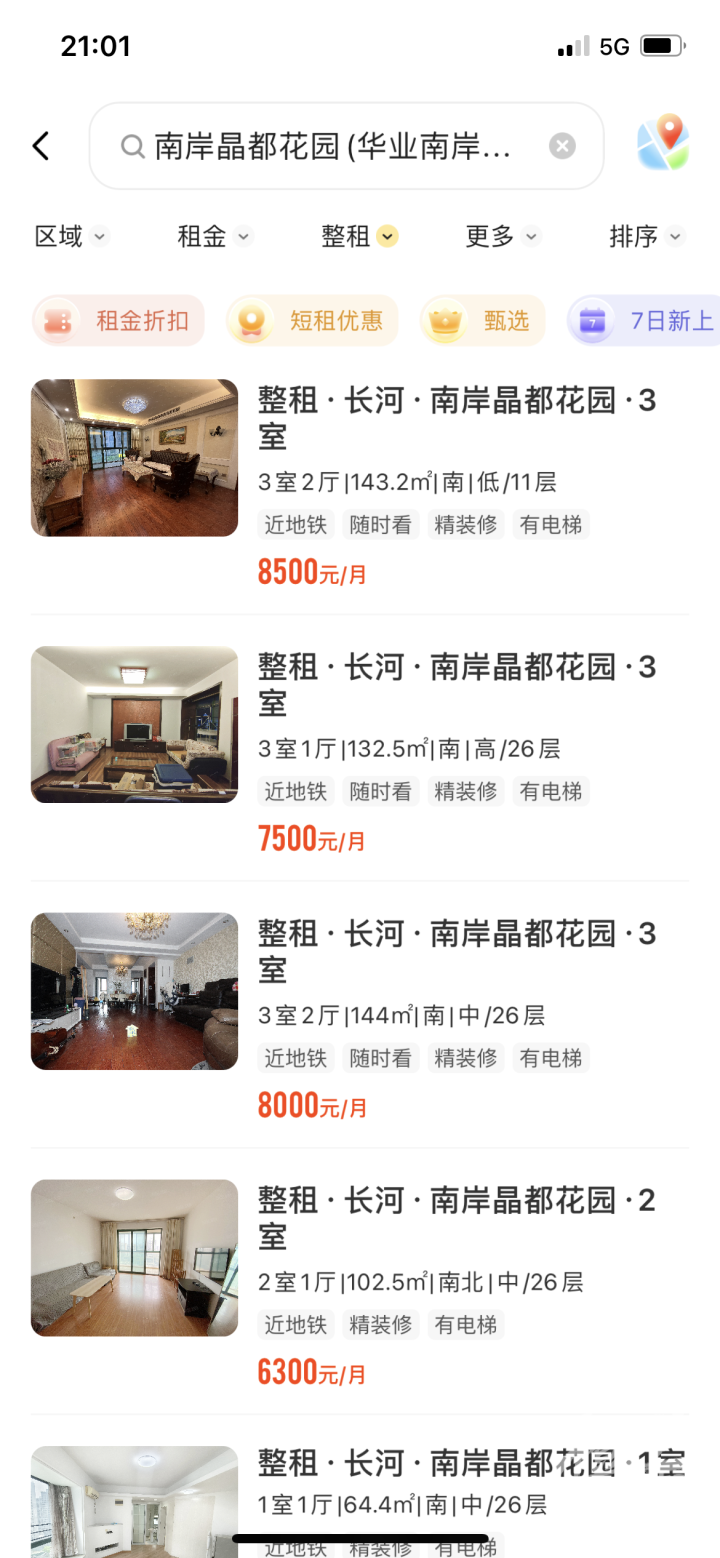Go back using the back arrow

point(40,146)
